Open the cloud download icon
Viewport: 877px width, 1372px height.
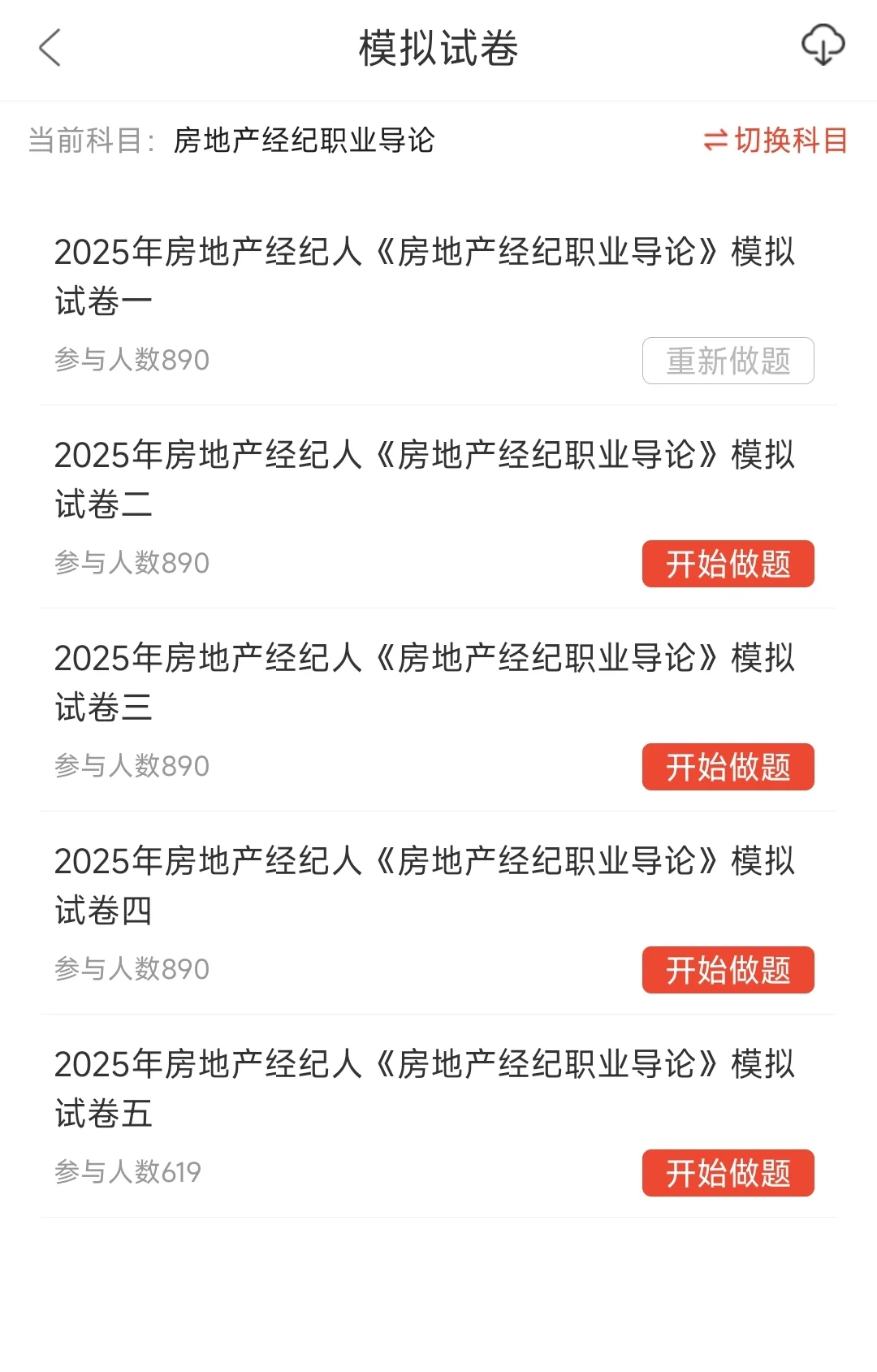pyautogui.click(x=823, y=45)
